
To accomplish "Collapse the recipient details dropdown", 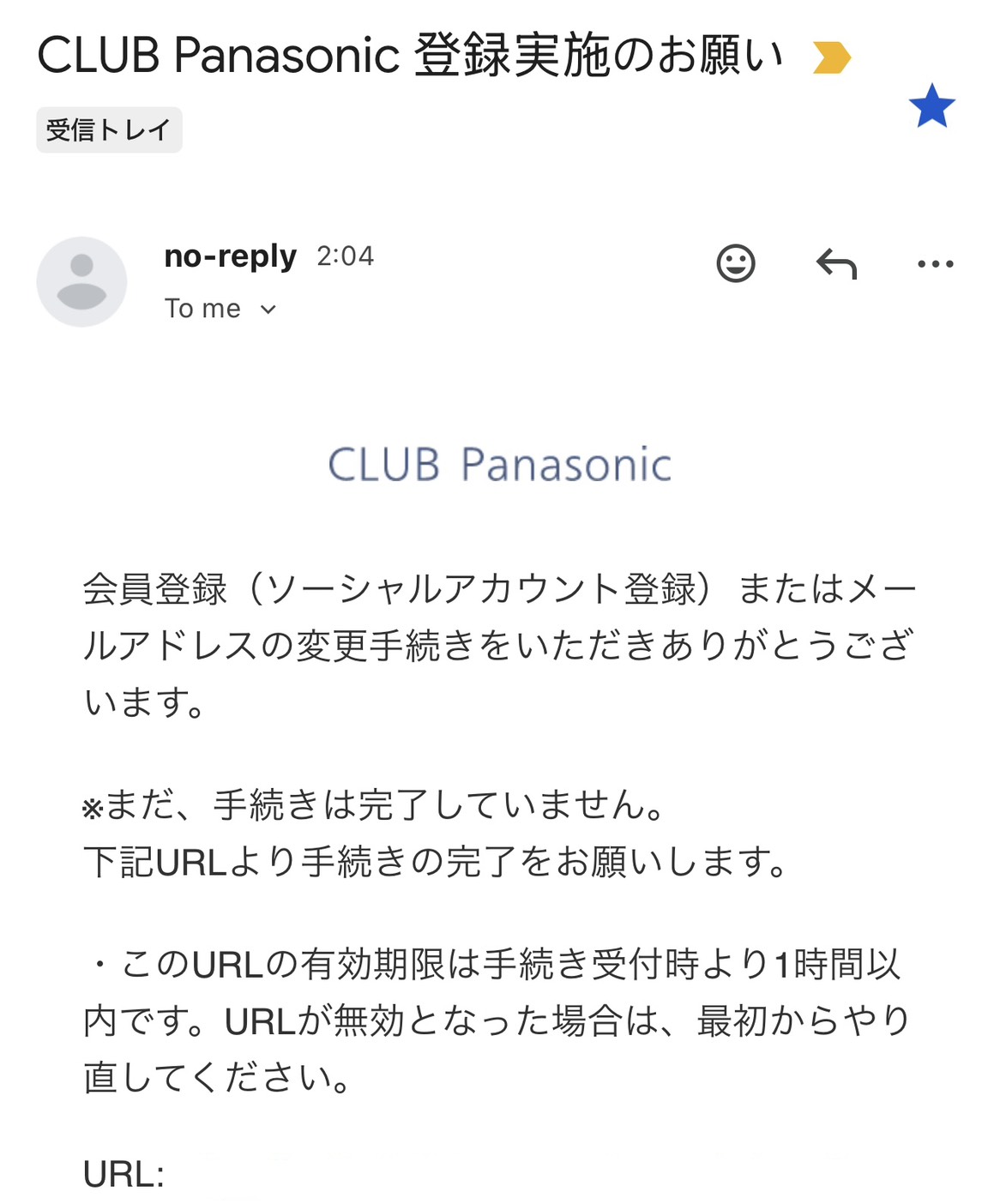I will click(x=266, y=309).
